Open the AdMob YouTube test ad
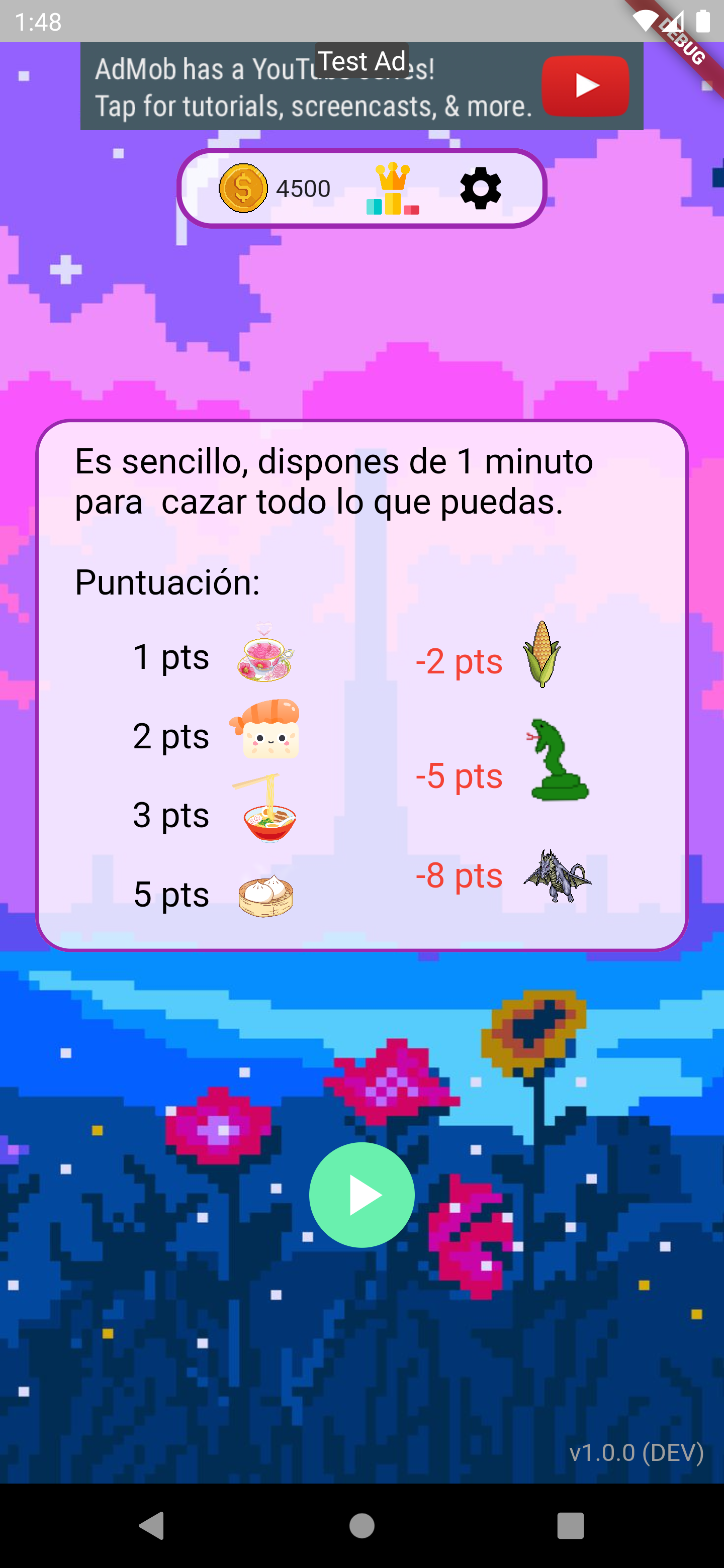Screen dimensions: 724x1568 [361, 86]
